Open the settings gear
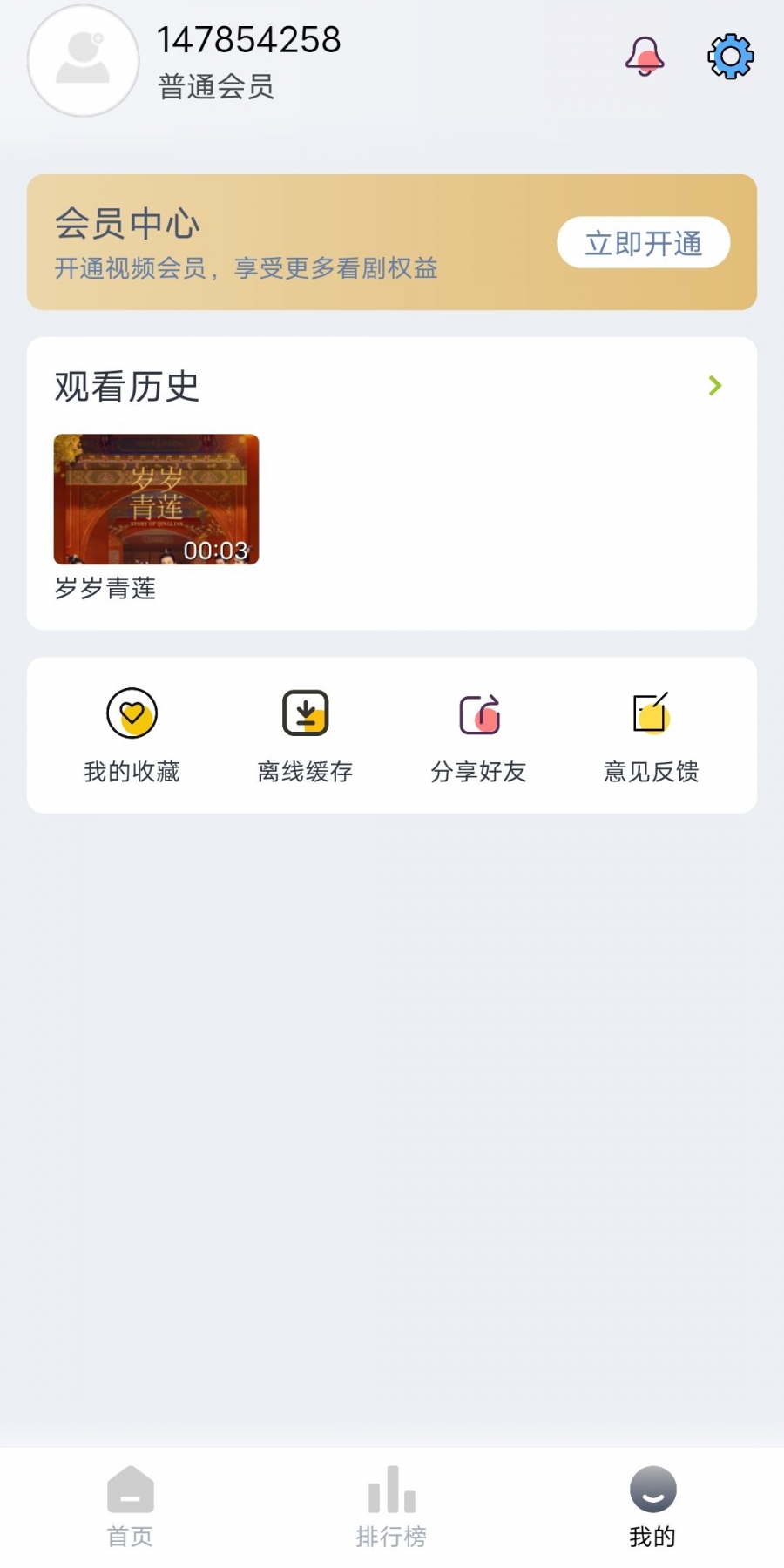This screenshot has height=1568, width=784. tap(730, 57)
